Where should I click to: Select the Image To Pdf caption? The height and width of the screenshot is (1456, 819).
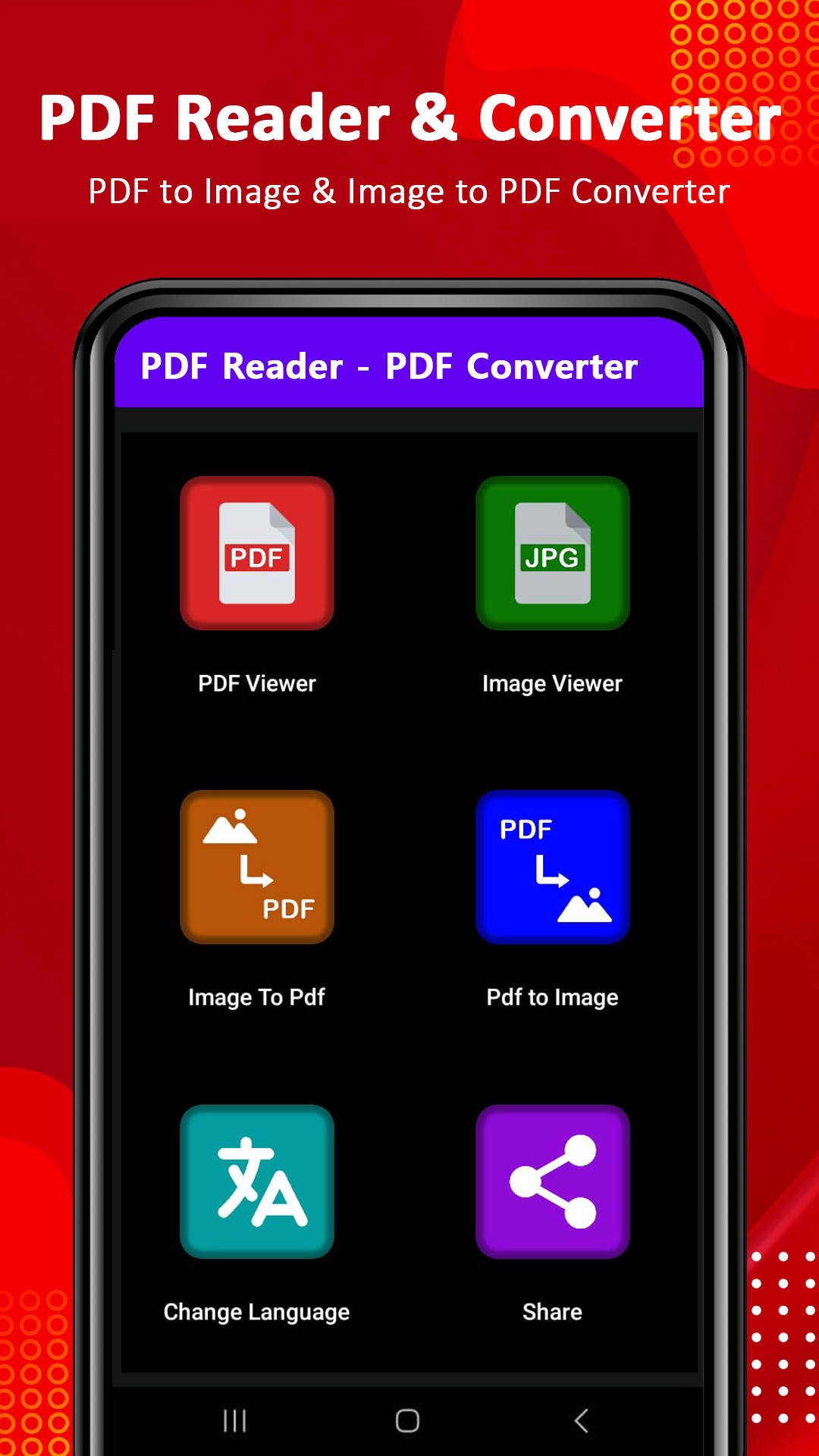(x=256, y=997)
